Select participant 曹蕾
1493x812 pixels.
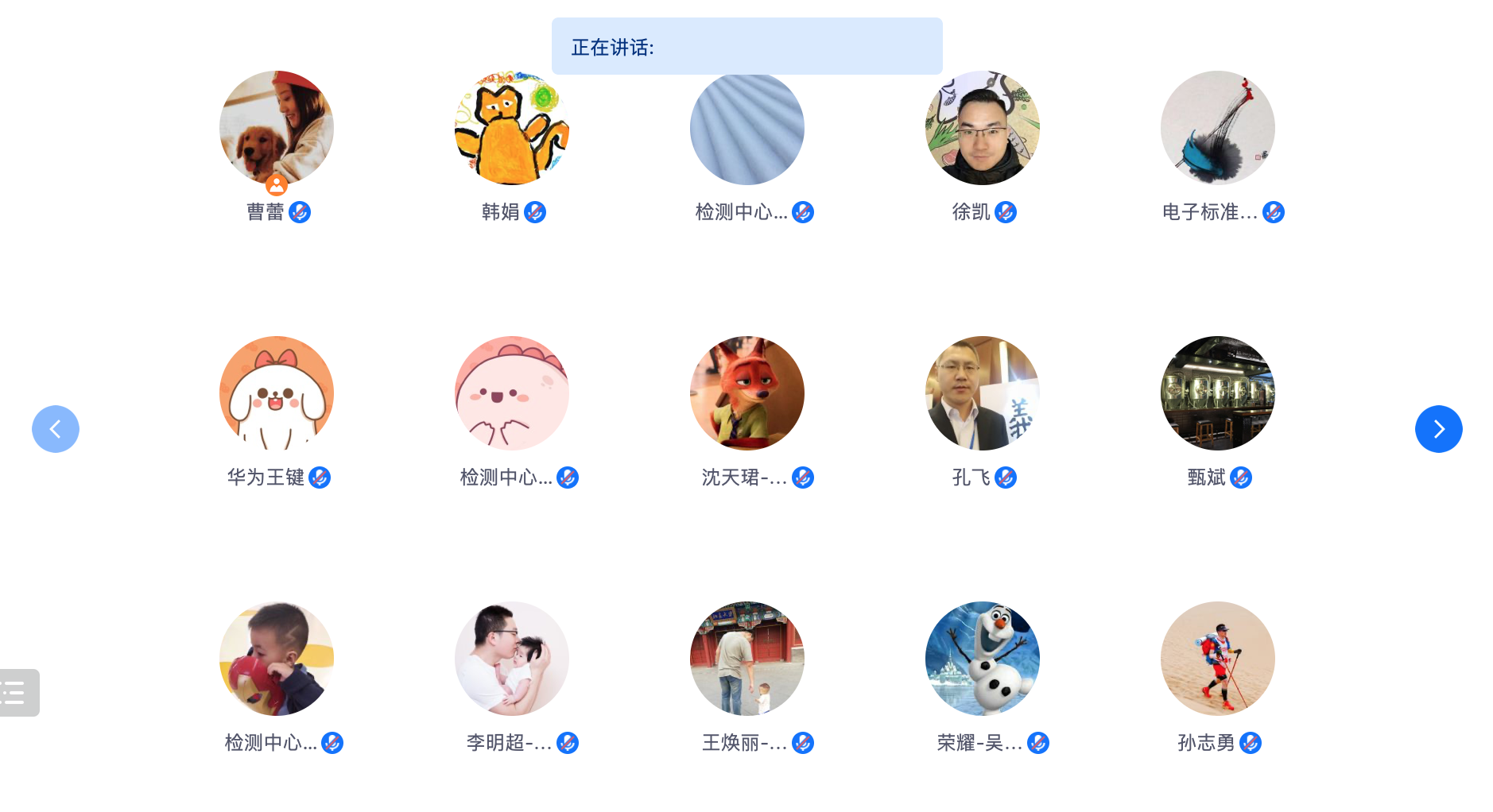pyautogui.click(x=277, y=129)
